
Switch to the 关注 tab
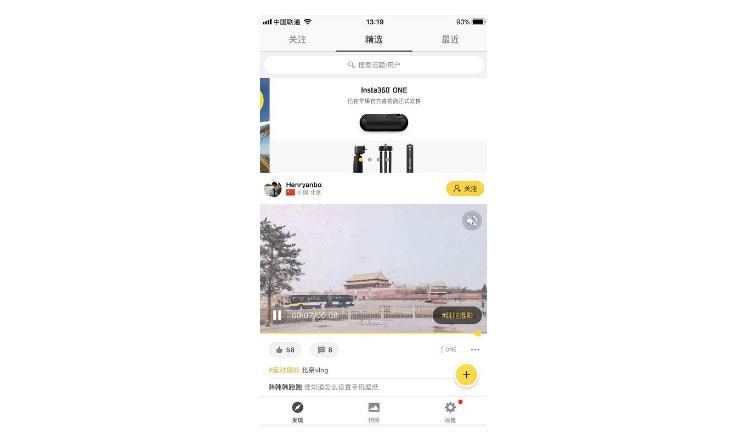[297, 40]
